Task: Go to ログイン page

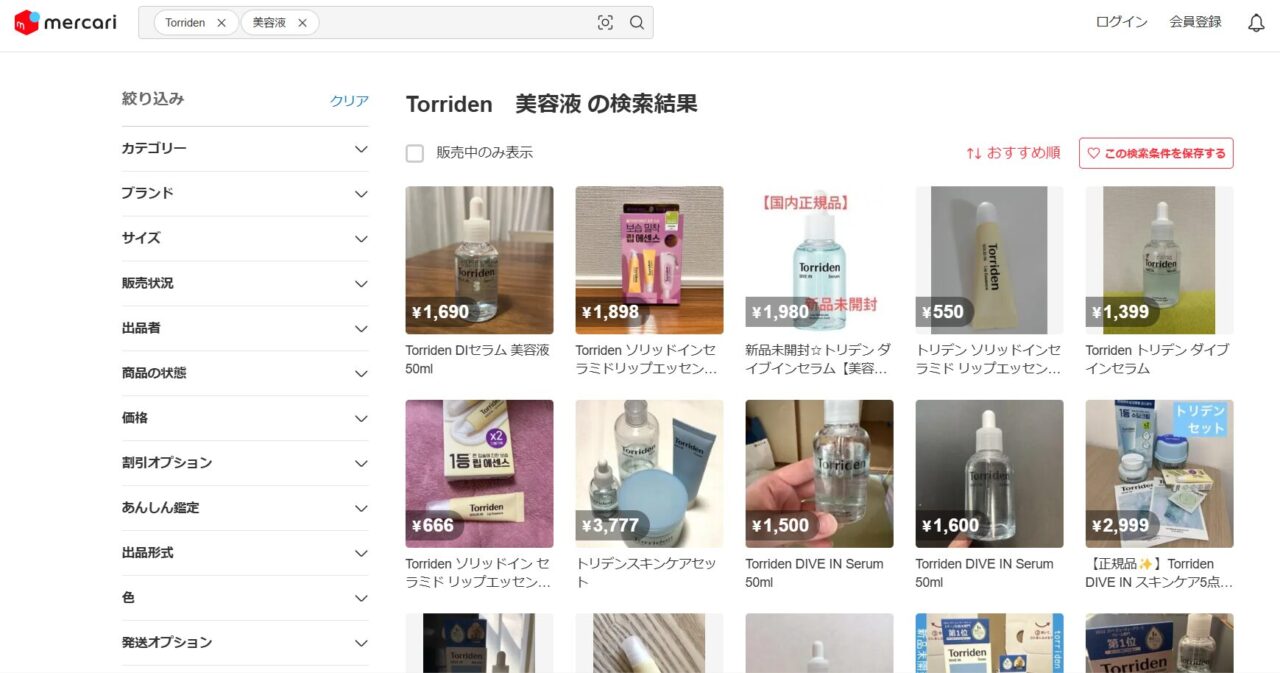Action: [x=1121, y=22]
